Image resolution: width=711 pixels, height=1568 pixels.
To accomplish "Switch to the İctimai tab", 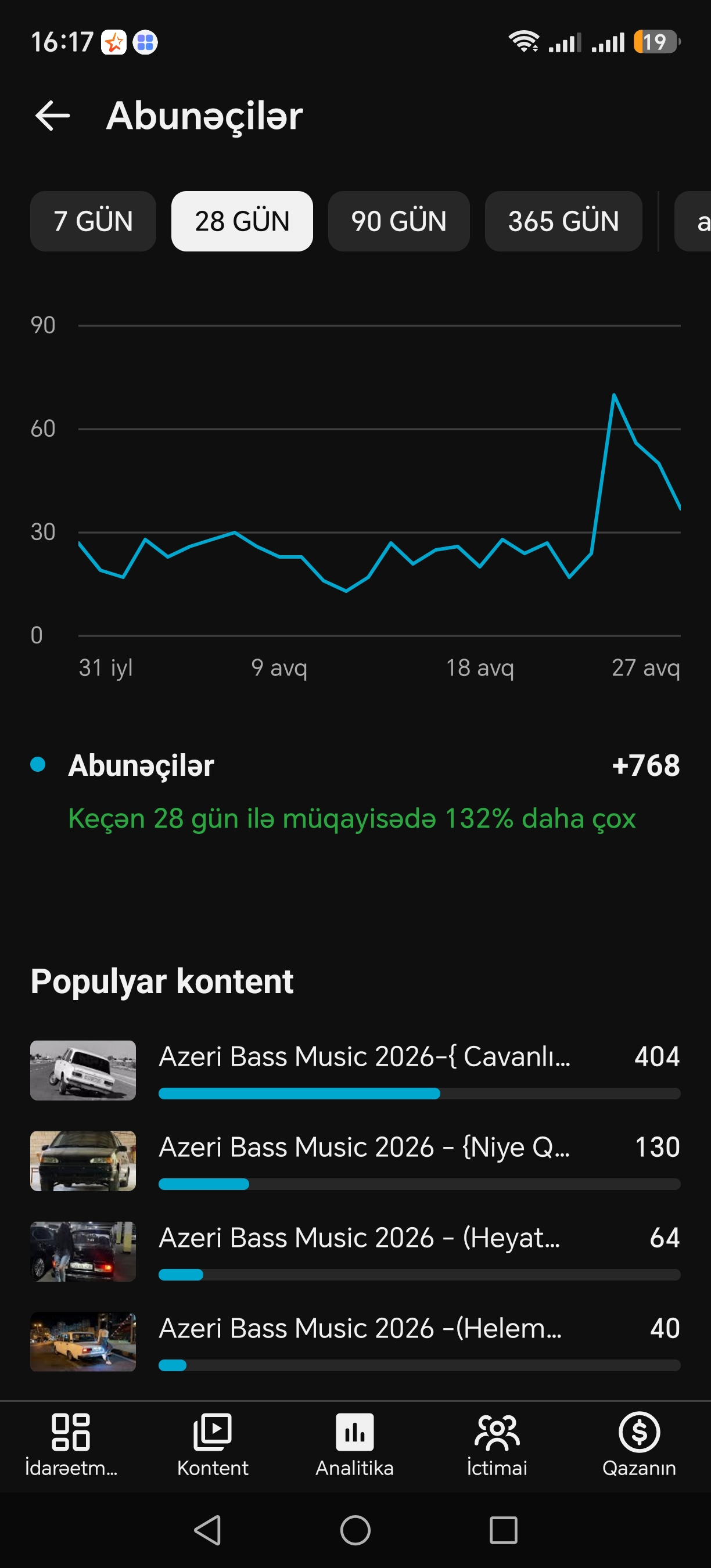I will click(x=497, y=1445).
